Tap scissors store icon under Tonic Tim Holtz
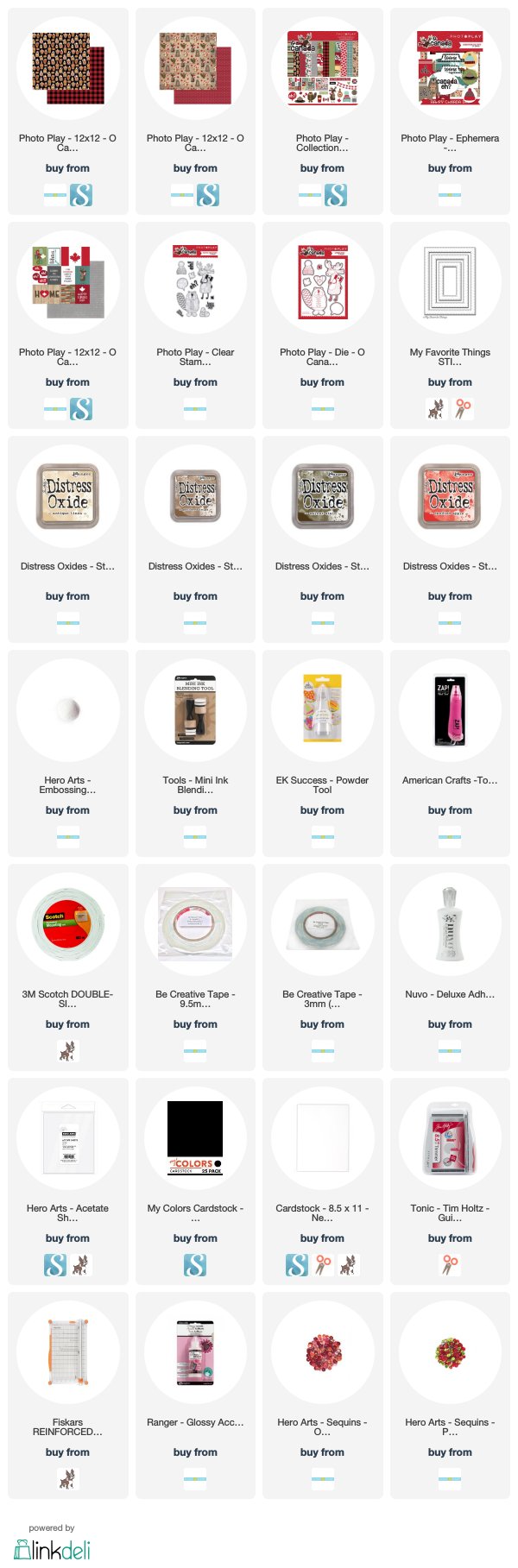Screen dimensions: 518x1568 [450, 1264]
